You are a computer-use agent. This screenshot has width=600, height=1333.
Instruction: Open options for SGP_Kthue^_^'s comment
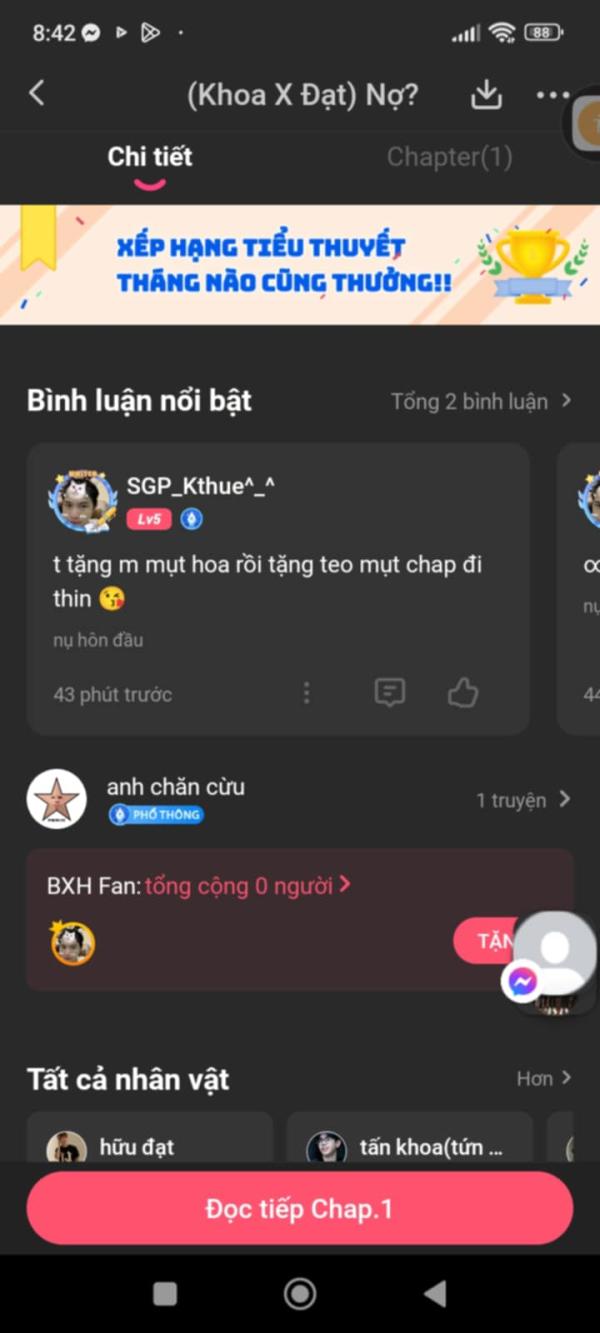(x=307, y=693)
